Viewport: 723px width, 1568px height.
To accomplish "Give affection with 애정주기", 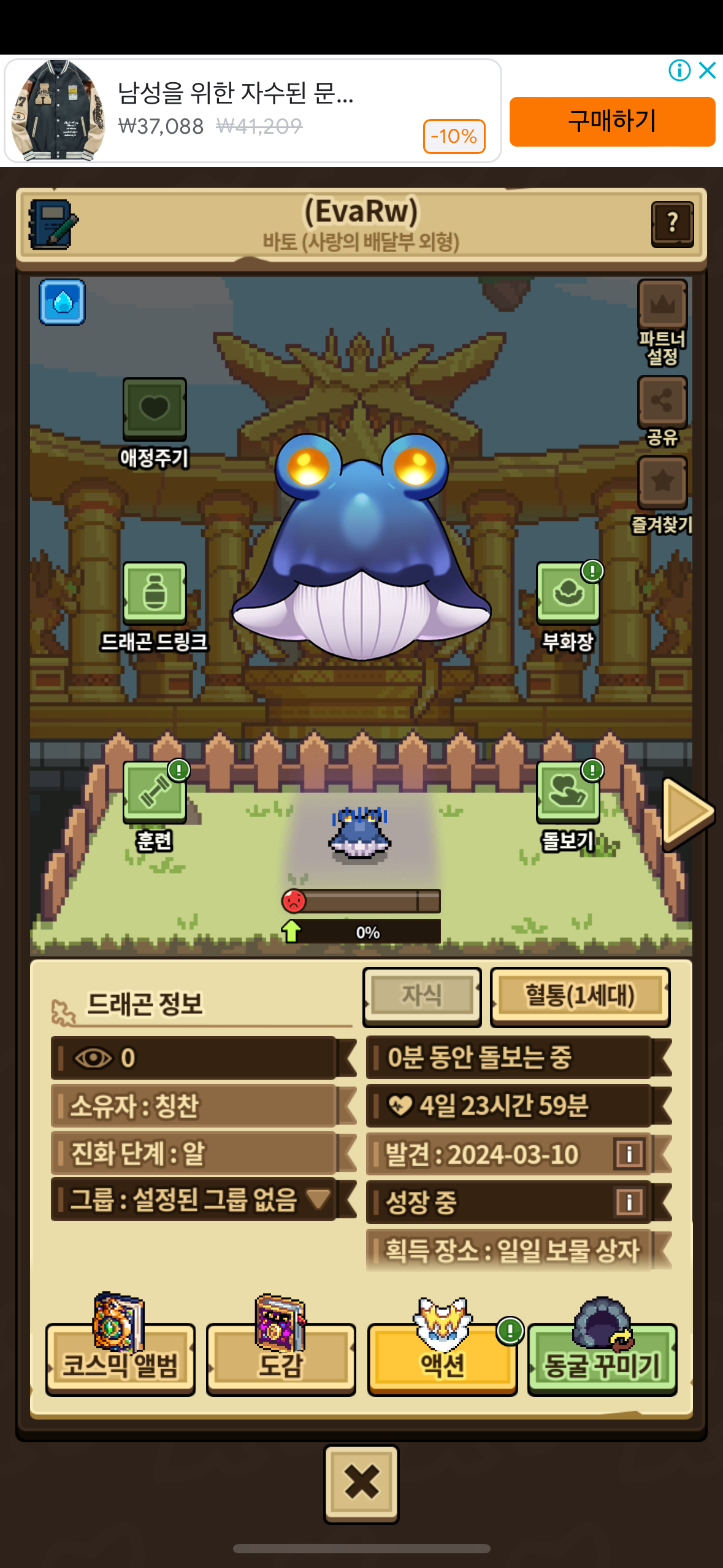I will pyautogui.click(x=155, y=409).
